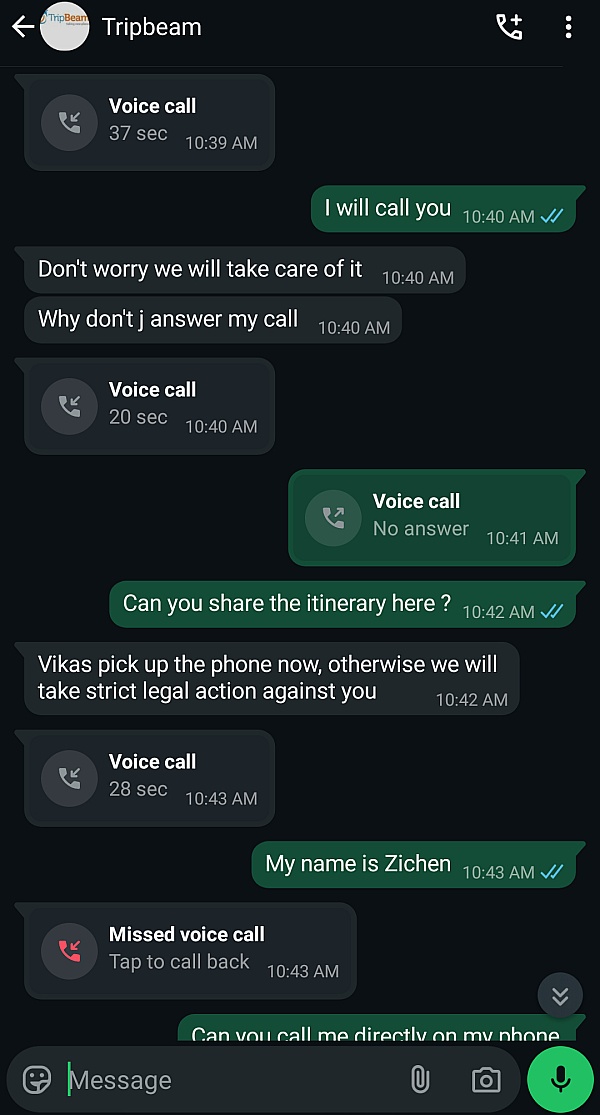Open the three-dot overflow menu
This screenshot has height=1115, width=600.
(x=568, y=27)
